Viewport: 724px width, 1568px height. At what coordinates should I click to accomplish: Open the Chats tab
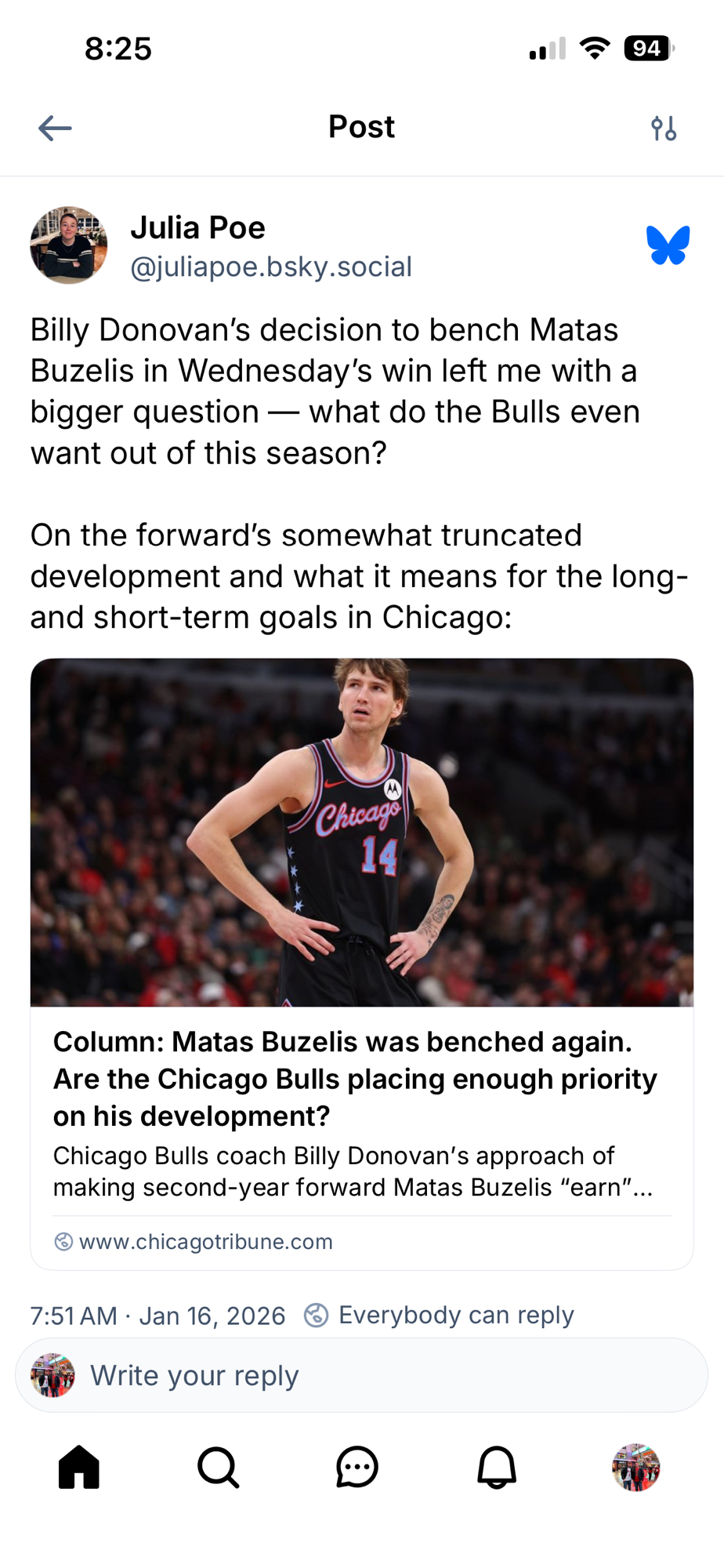(357, 1467)
